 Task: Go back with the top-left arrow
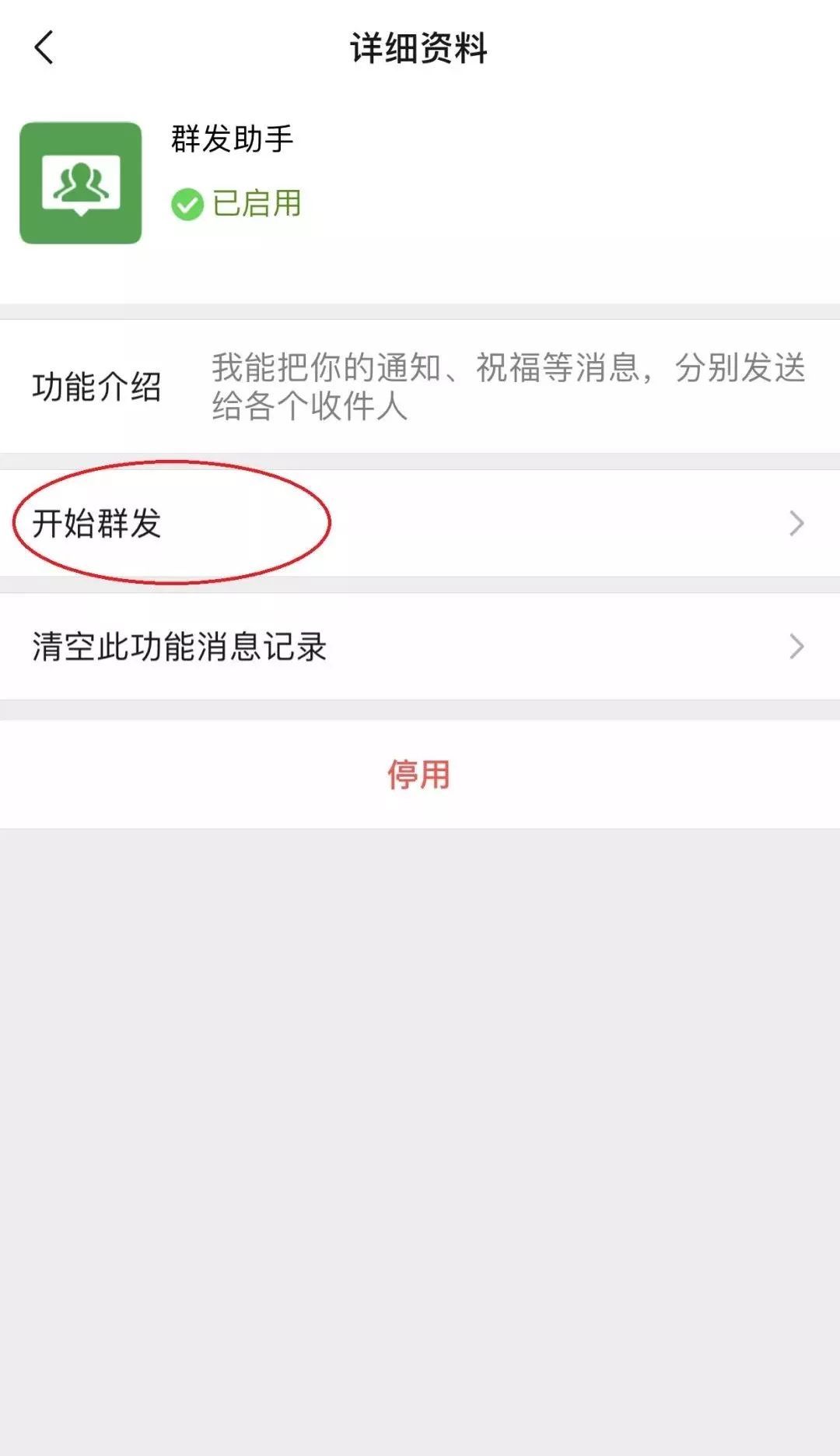point(44,48)
